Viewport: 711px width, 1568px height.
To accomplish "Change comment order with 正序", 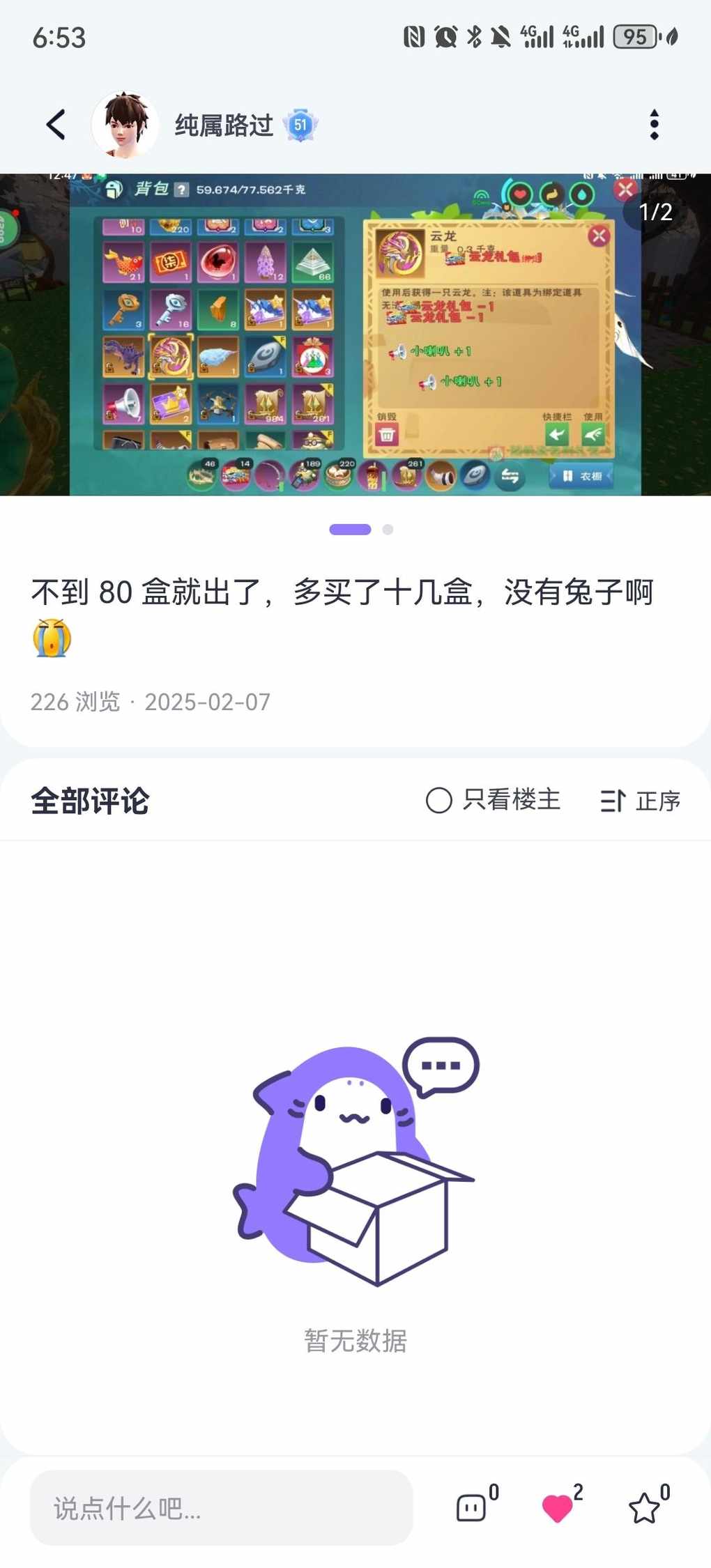I will [x=641, y=801].
